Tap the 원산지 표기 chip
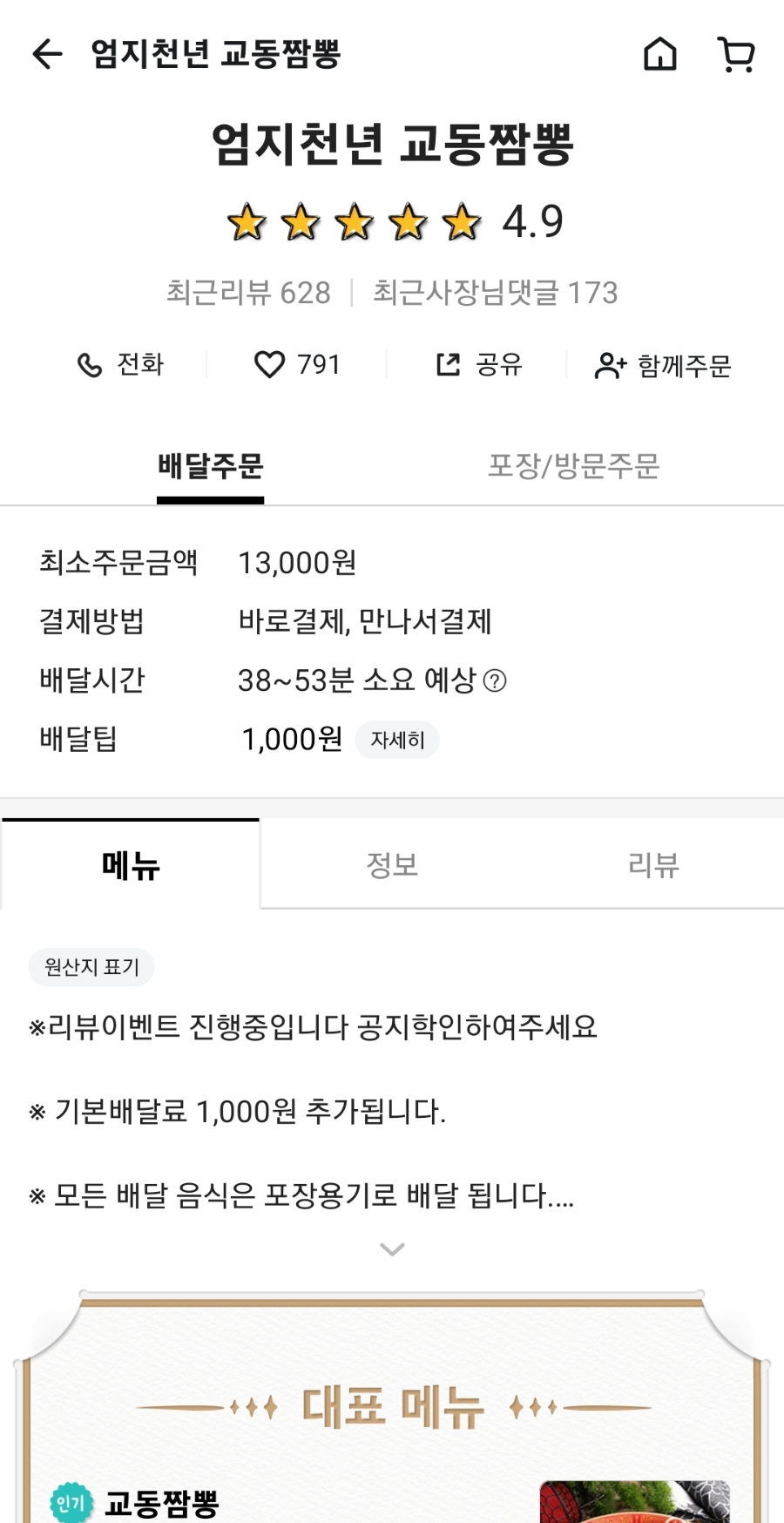The height and width of the screenshot is (1523, 784). click(91, 967)
